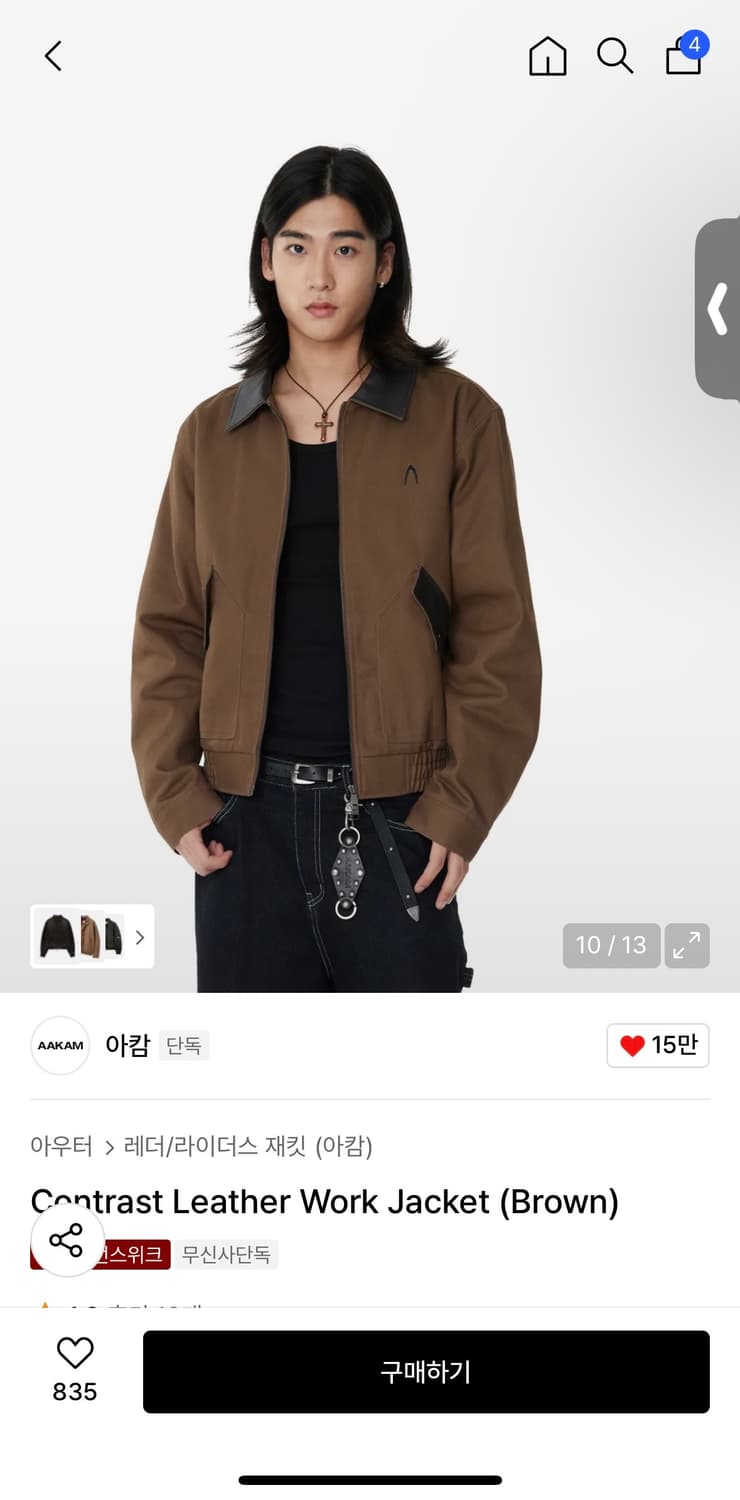Open the 단독 label next to brand name
Image resolution: width=740 pixels, height=1500 pixels.
[184, 1045]
